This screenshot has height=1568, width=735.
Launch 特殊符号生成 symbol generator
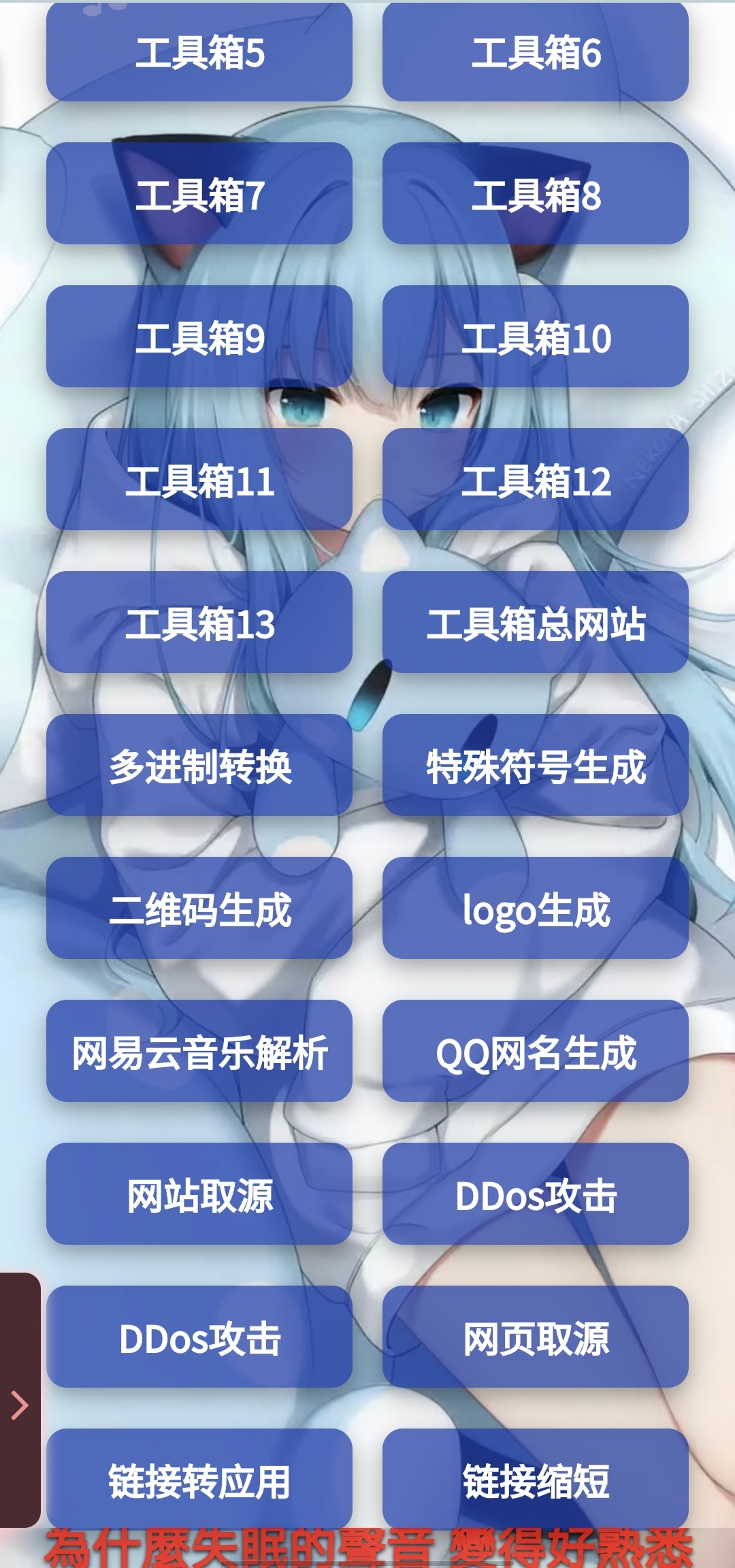pos(535,766)
